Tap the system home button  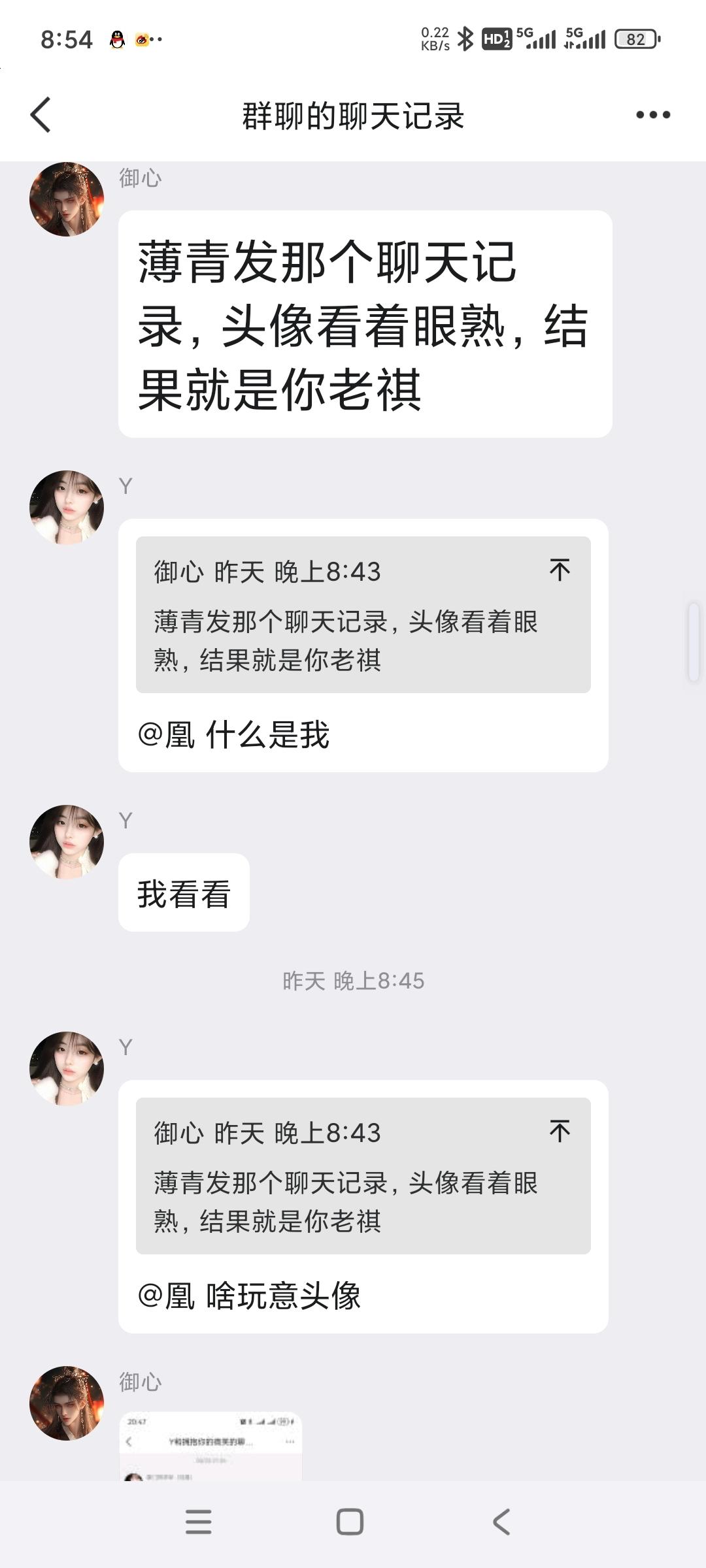click(x=350, y=1522)
